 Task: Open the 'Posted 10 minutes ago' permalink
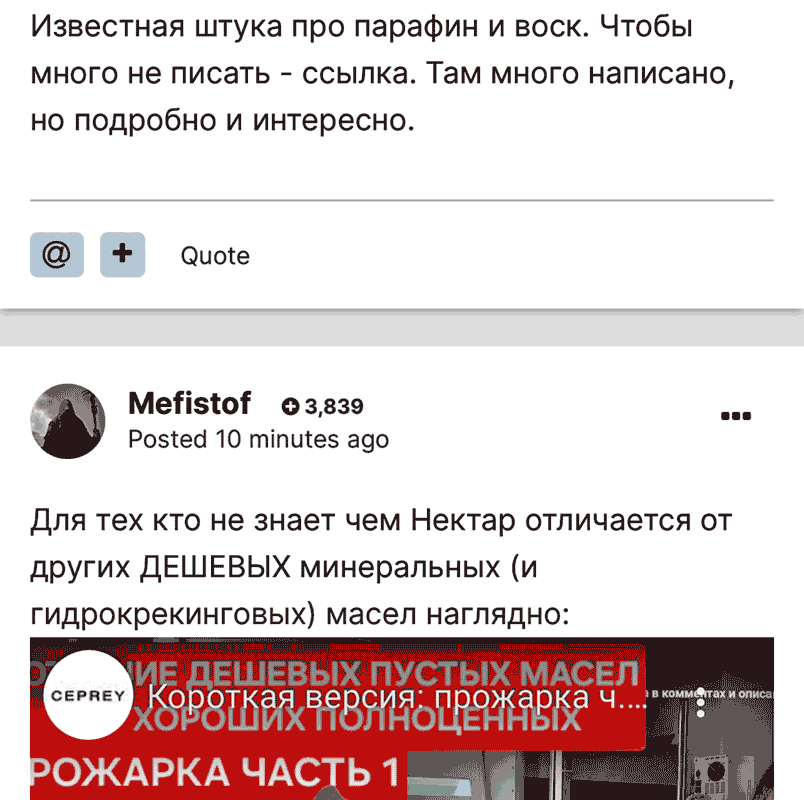(259, 439)
